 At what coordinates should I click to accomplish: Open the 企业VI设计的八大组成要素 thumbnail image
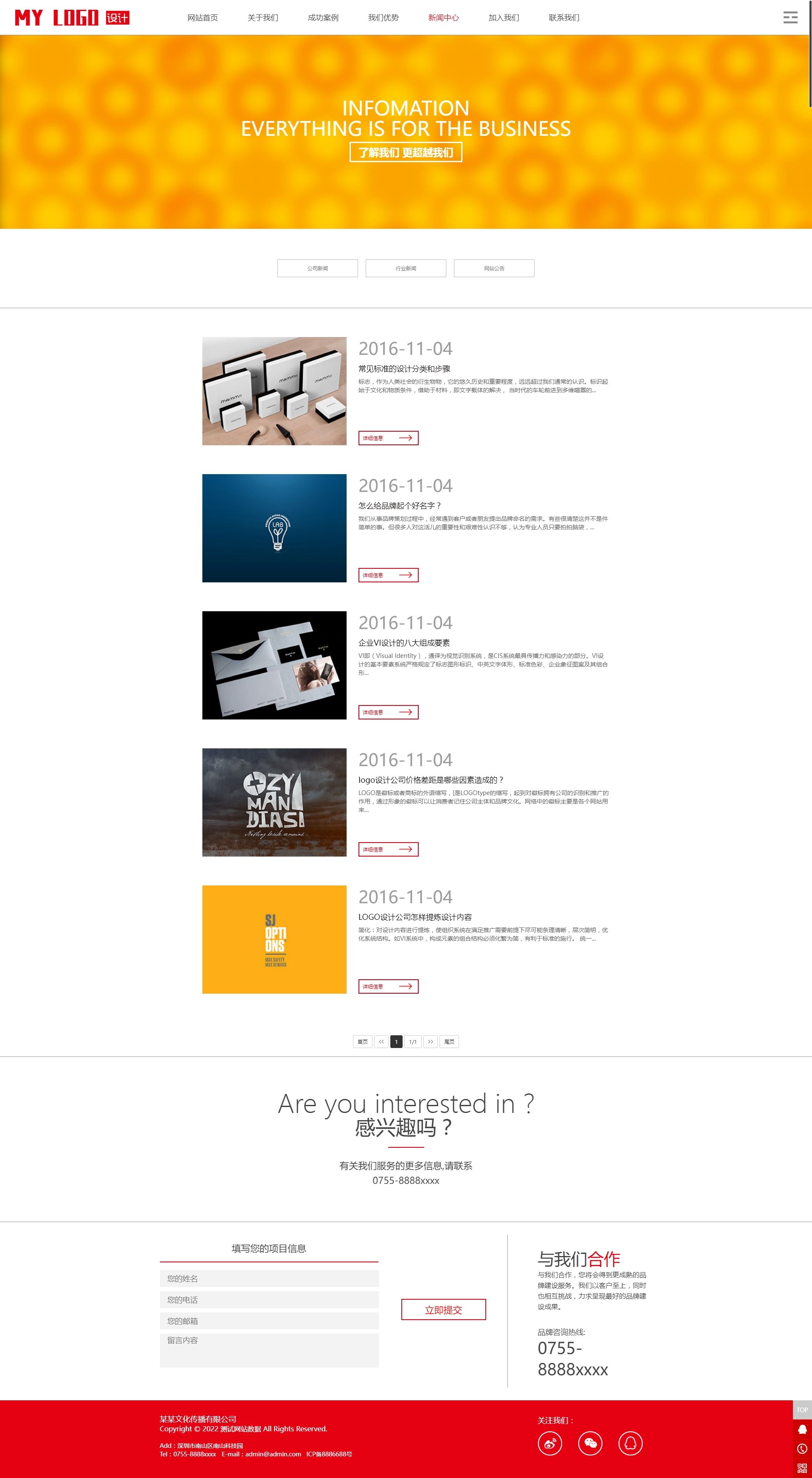[x=274, y=665]
